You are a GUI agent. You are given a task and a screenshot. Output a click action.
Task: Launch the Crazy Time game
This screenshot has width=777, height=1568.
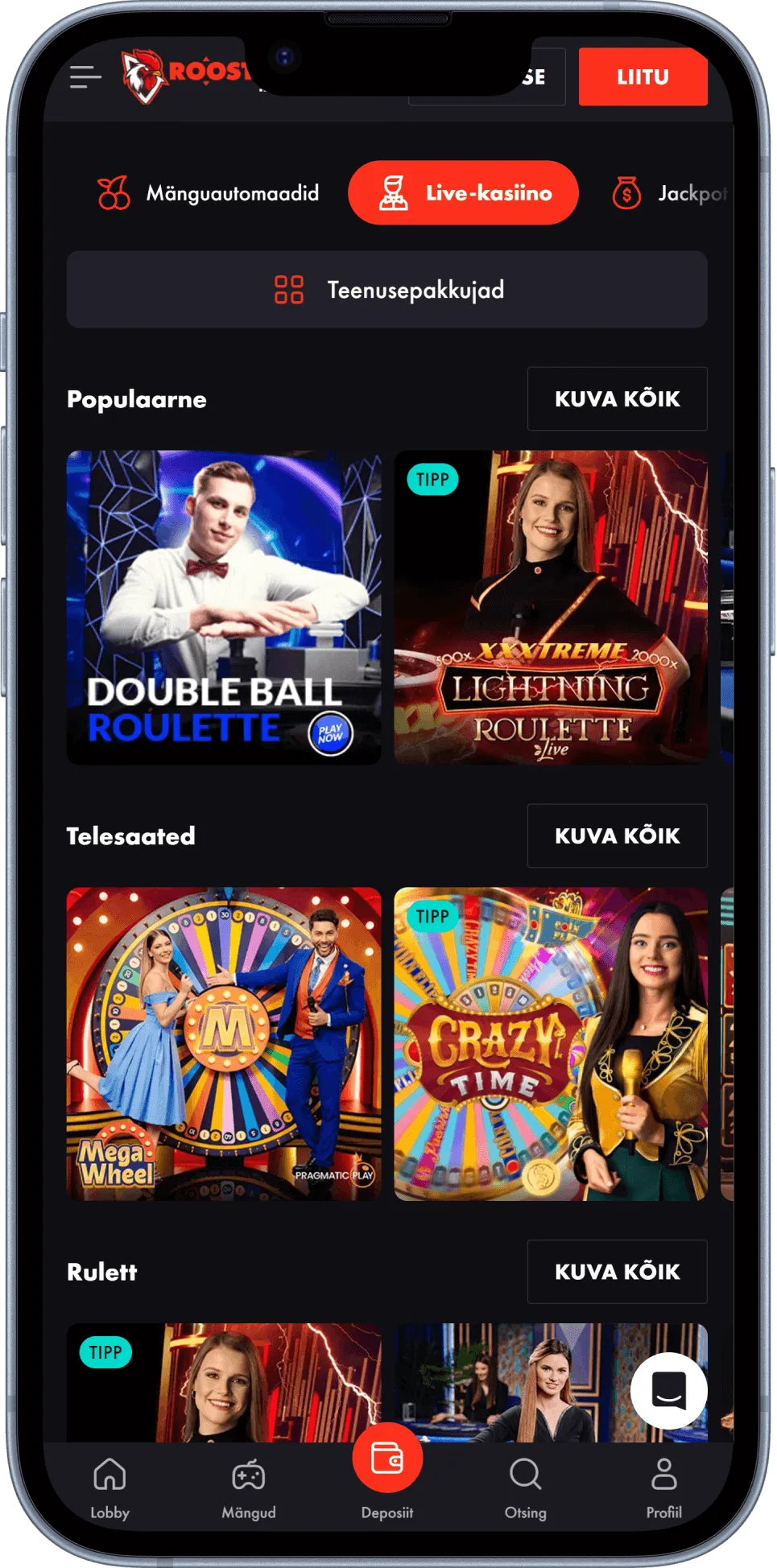pyautogui.click(x=551, y=1044)
